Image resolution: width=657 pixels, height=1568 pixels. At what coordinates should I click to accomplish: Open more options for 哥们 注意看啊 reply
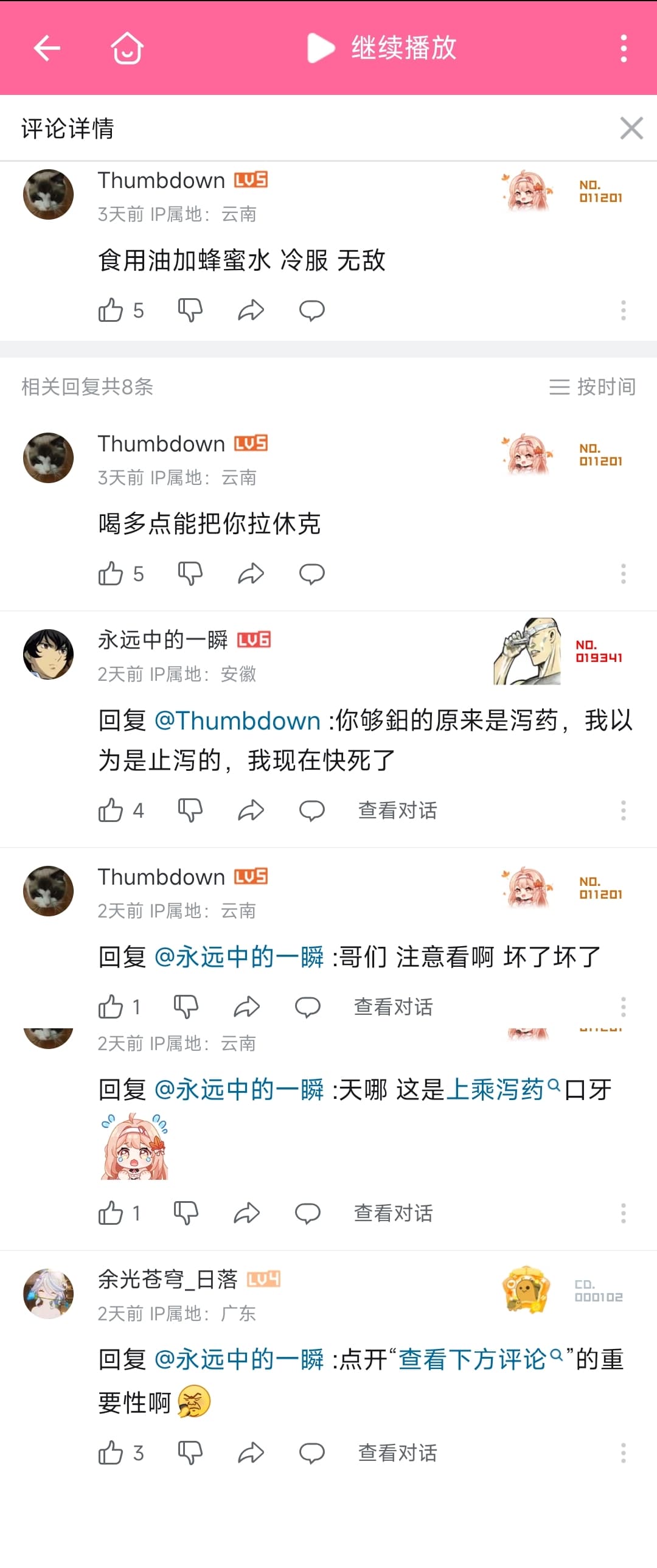[x=623, y=1007]
